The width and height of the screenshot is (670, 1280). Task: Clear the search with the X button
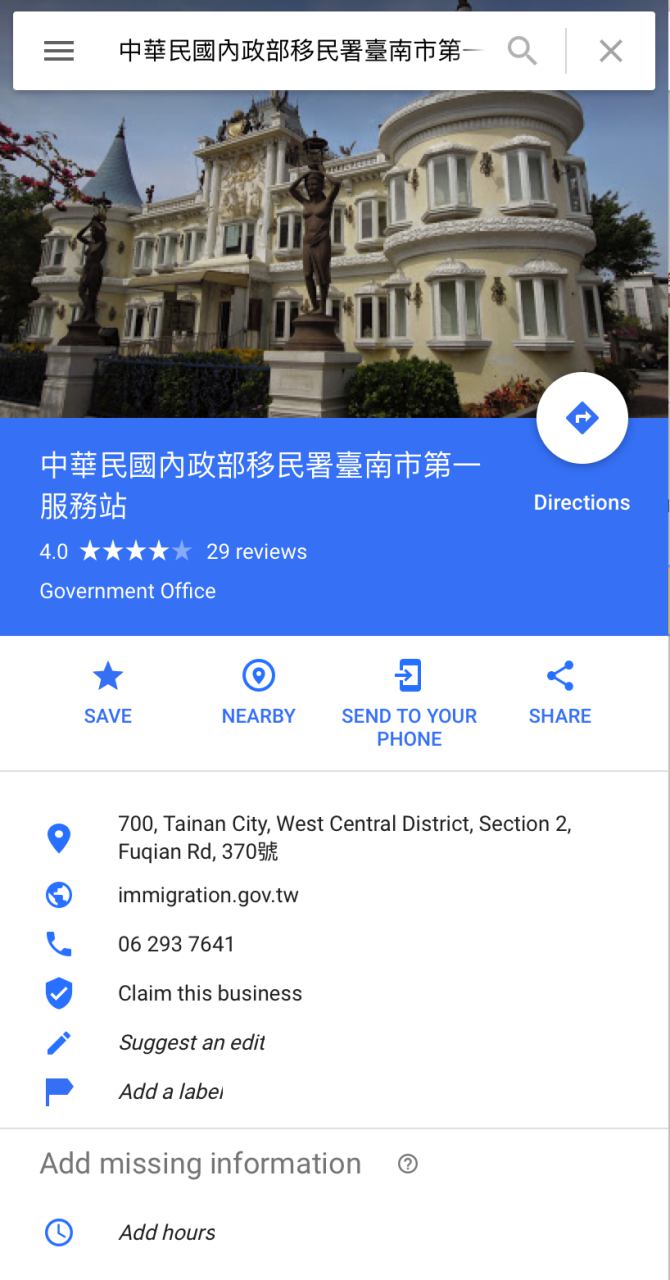pos(611,51)
